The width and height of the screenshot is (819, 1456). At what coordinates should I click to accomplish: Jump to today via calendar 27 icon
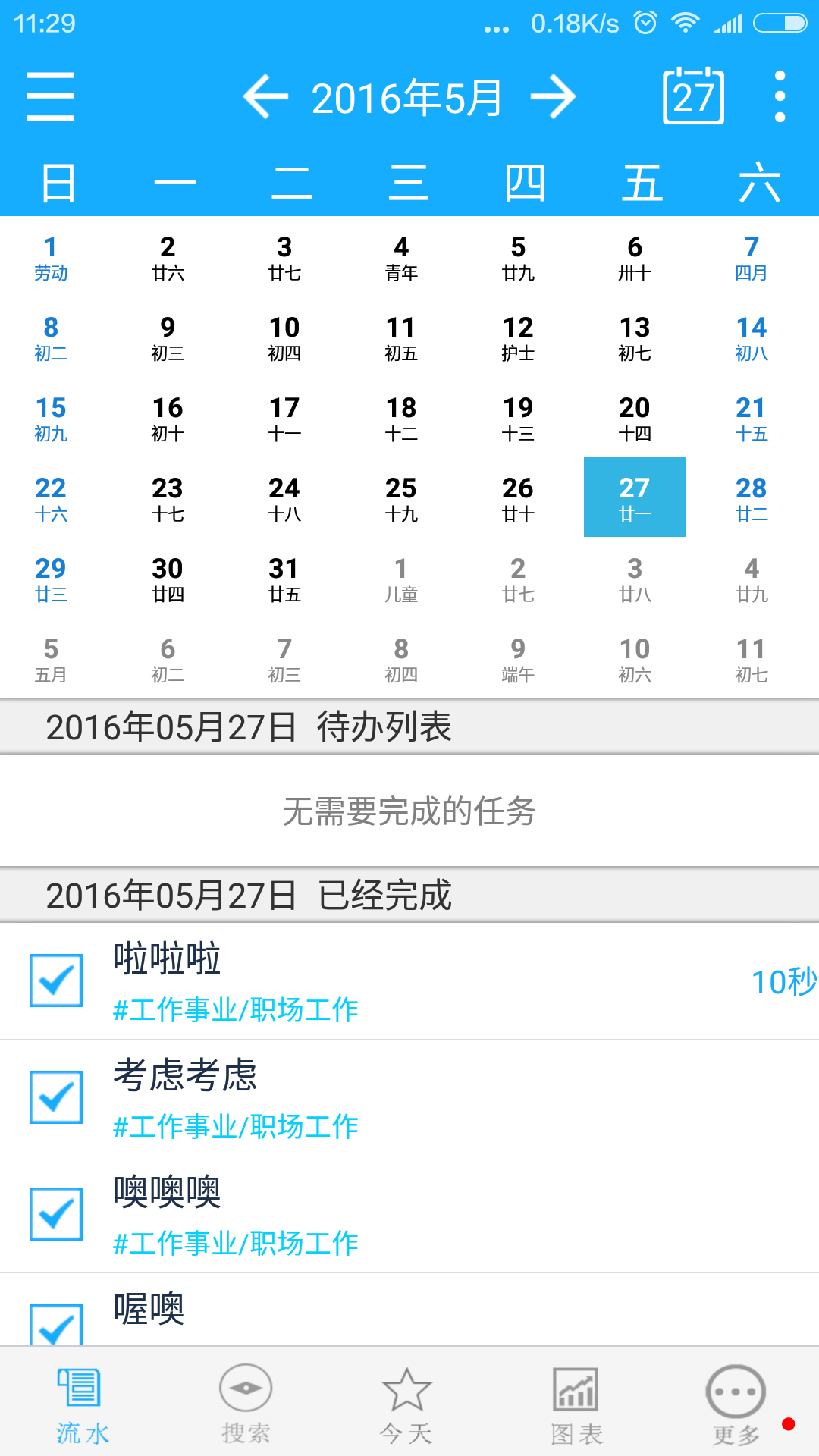click(x=693, y=96)
